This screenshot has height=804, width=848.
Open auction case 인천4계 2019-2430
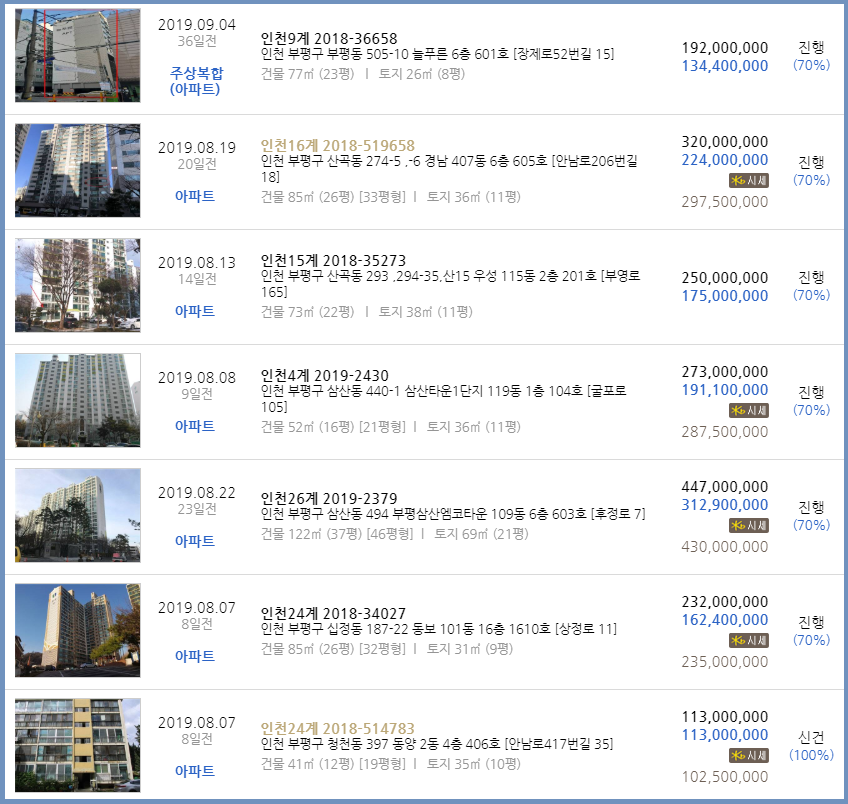pyautogui.click(x=325, y=376)
